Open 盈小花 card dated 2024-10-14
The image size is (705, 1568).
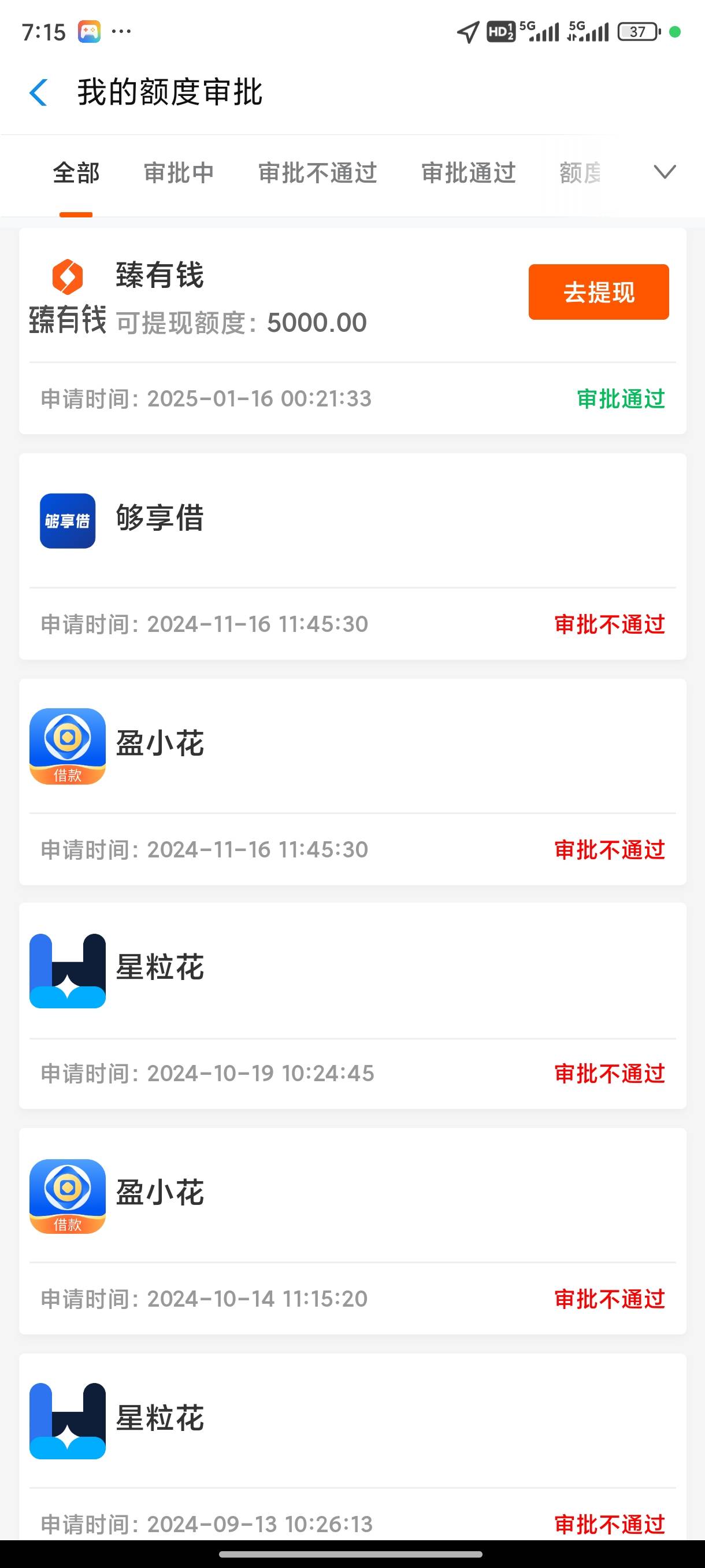pos(353,1231)
